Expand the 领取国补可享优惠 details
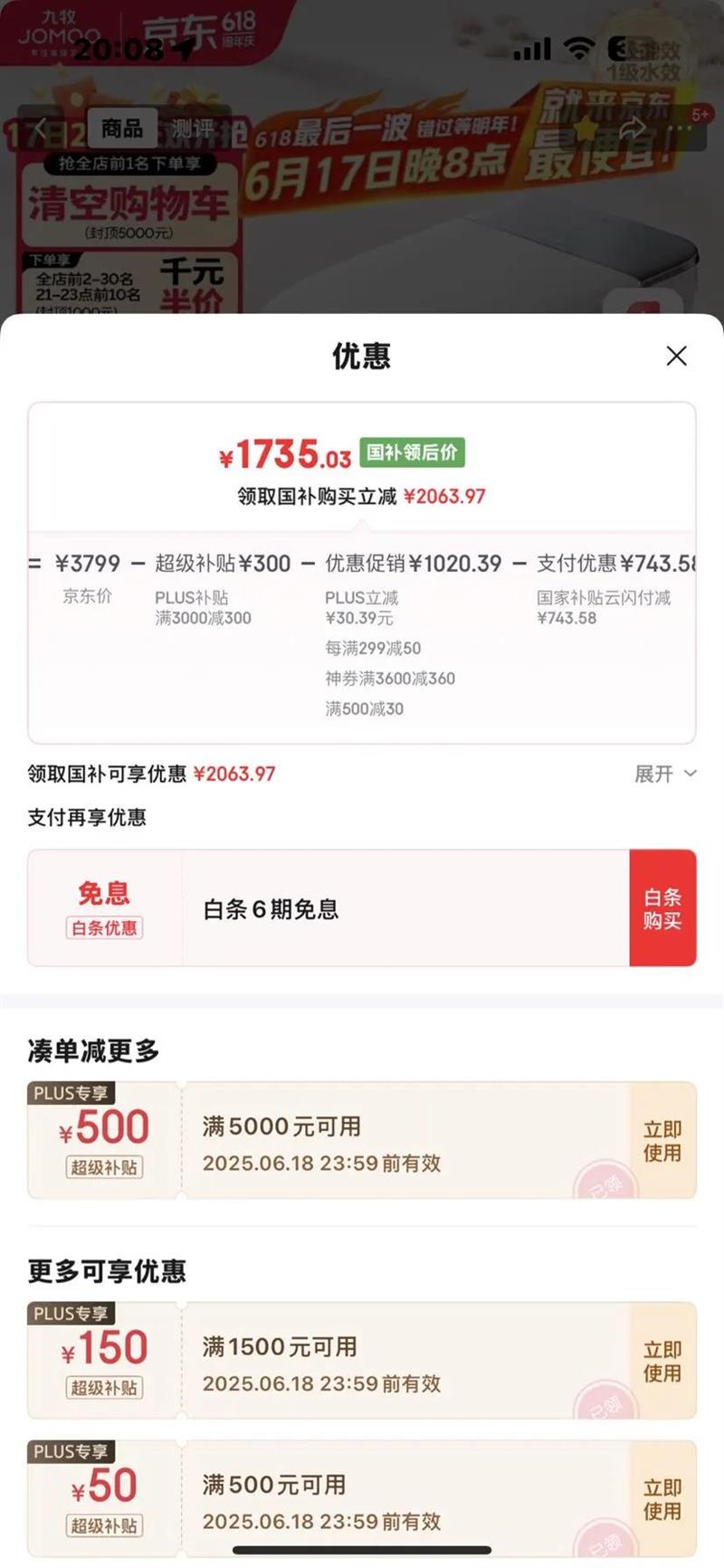 click(665, 774)
